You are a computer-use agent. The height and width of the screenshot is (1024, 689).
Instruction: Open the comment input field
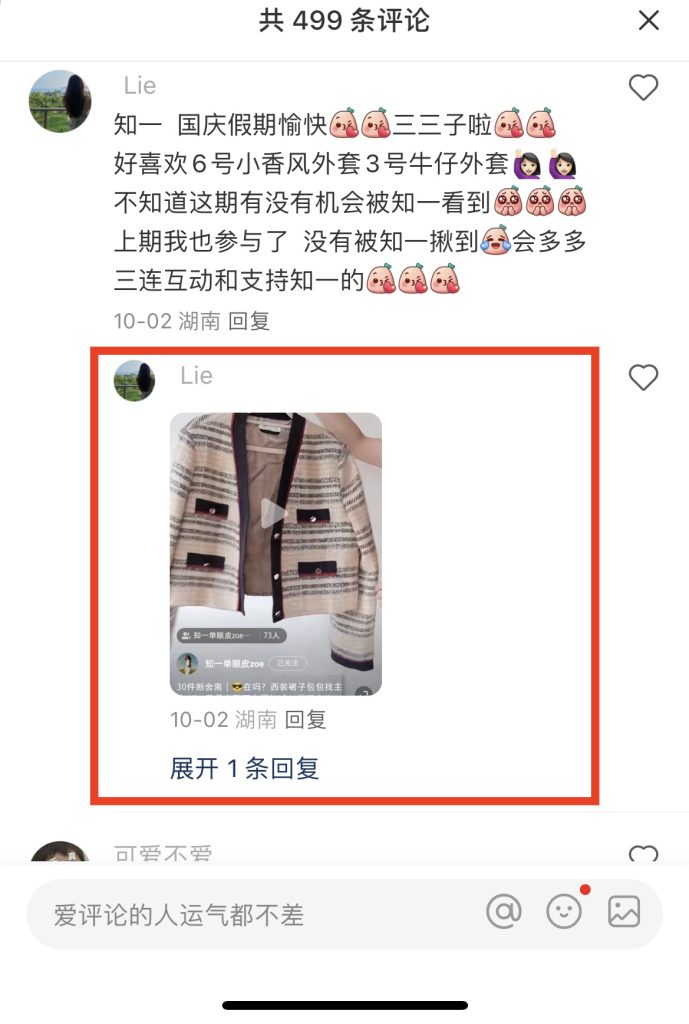click(250, 914)
